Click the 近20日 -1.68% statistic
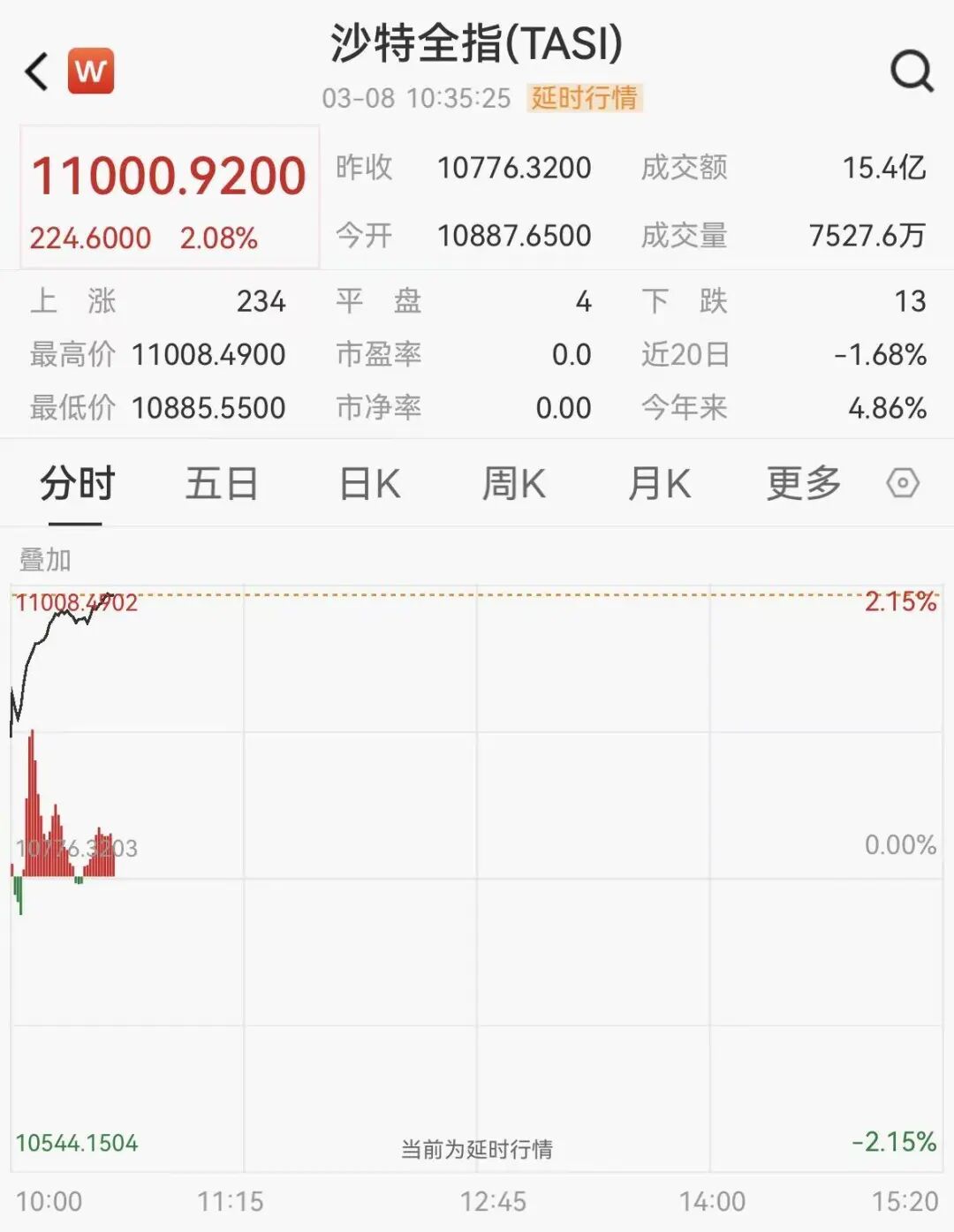 tap(886, 354)
